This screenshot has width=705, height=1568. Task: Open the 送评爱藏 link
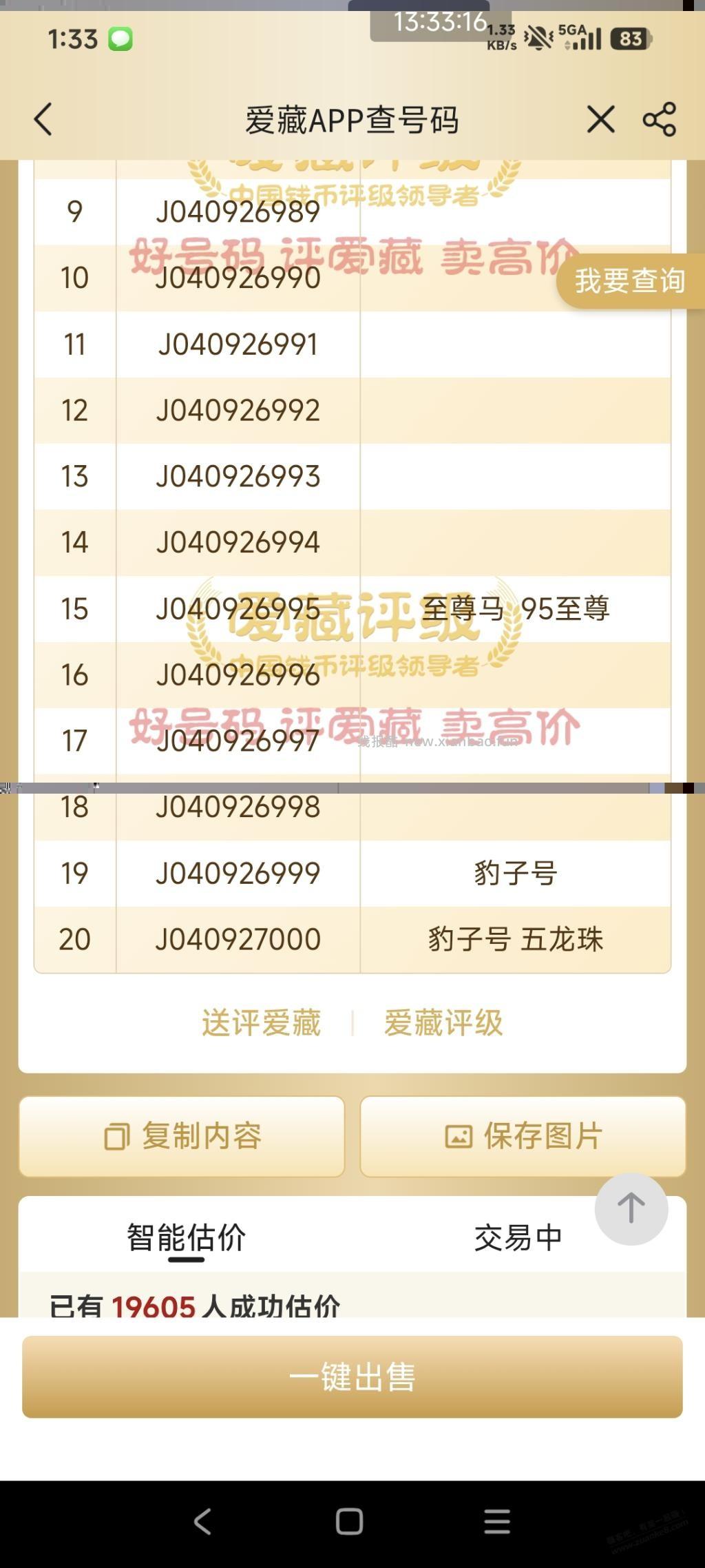262,1025
